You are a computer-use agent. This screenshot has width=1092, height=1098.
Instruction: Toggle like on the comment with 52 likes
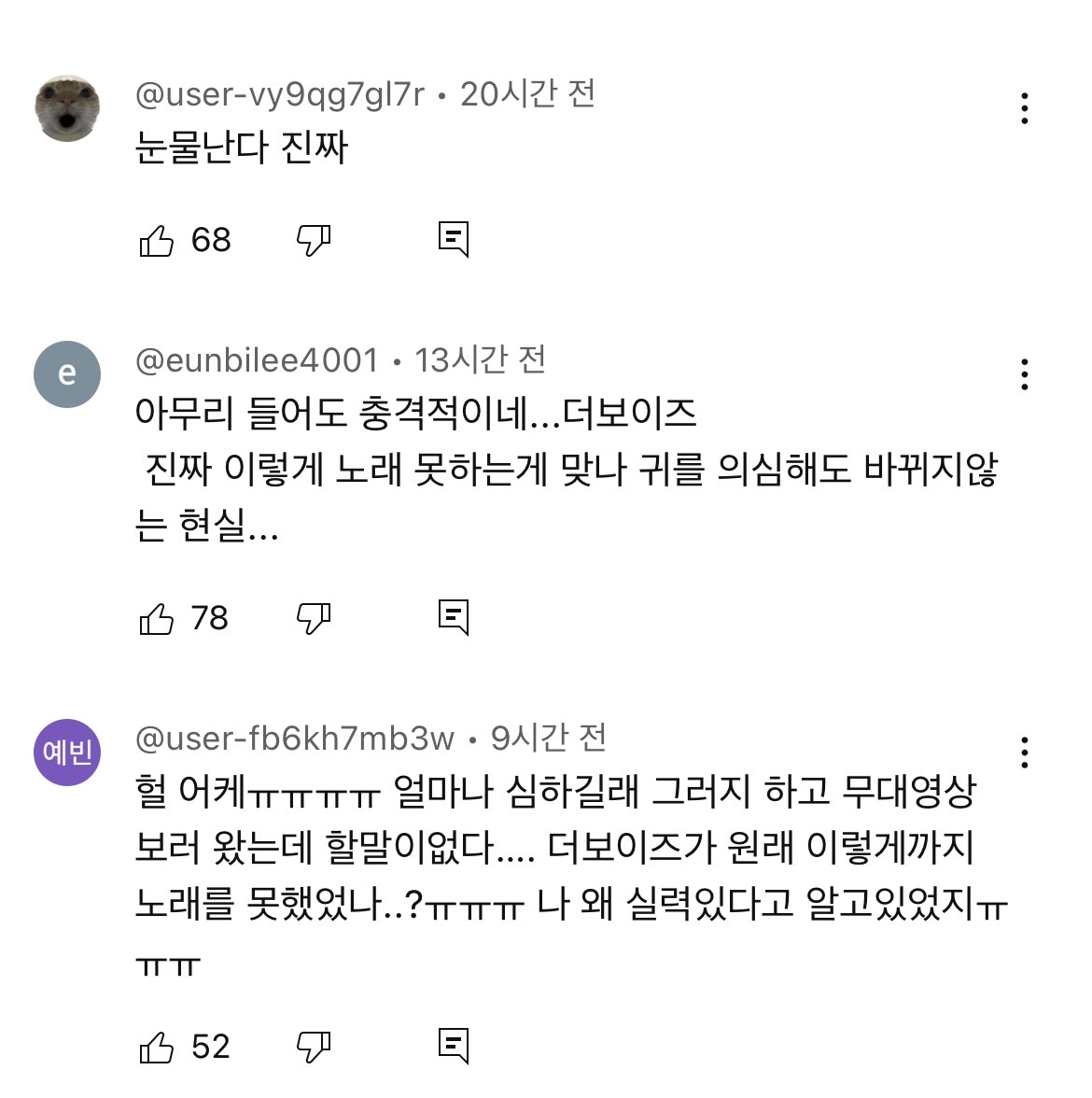coord(157,1046)
